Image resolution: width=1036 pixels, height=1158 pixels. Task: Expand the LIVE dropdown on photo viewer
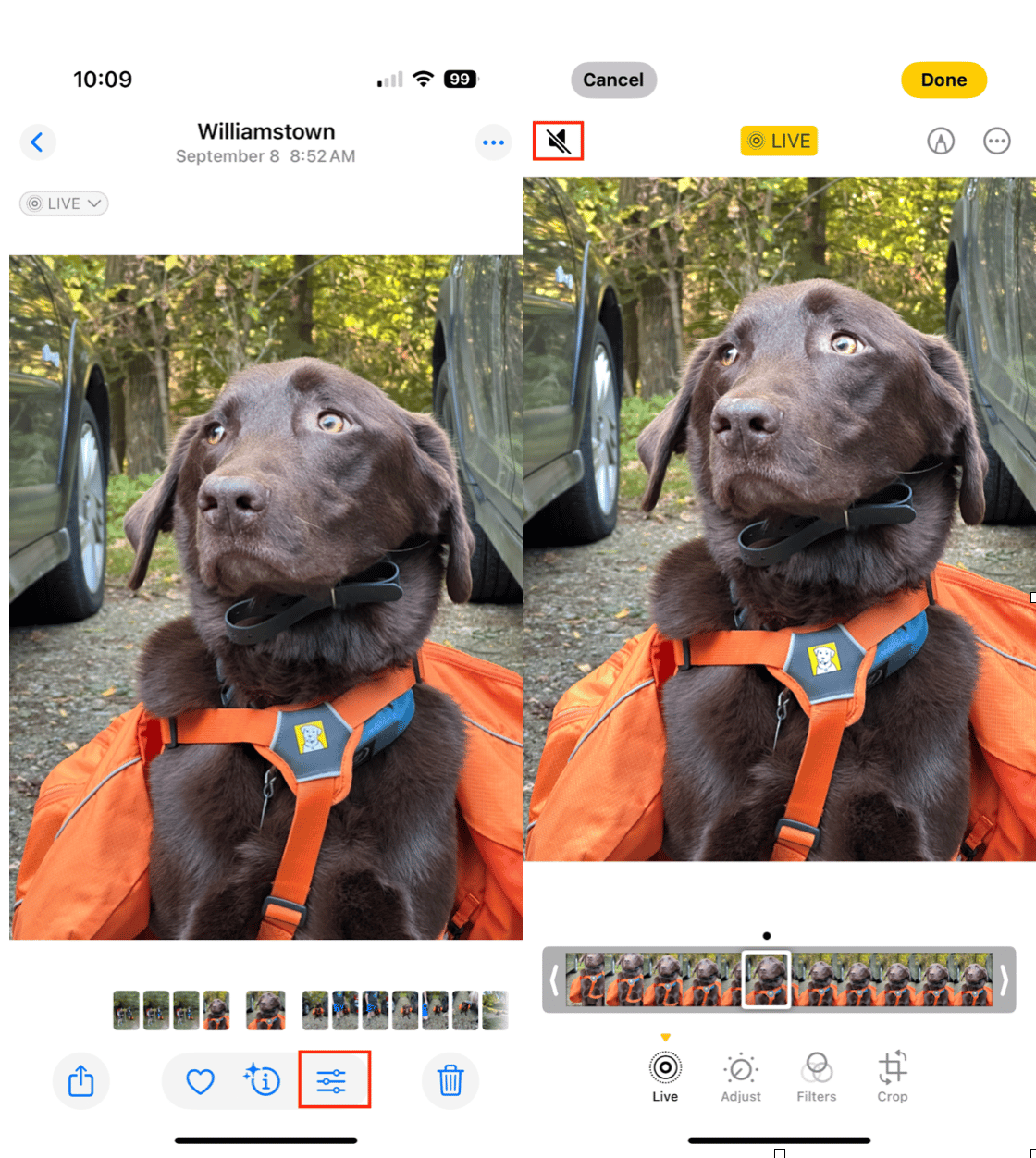(64, 203)
